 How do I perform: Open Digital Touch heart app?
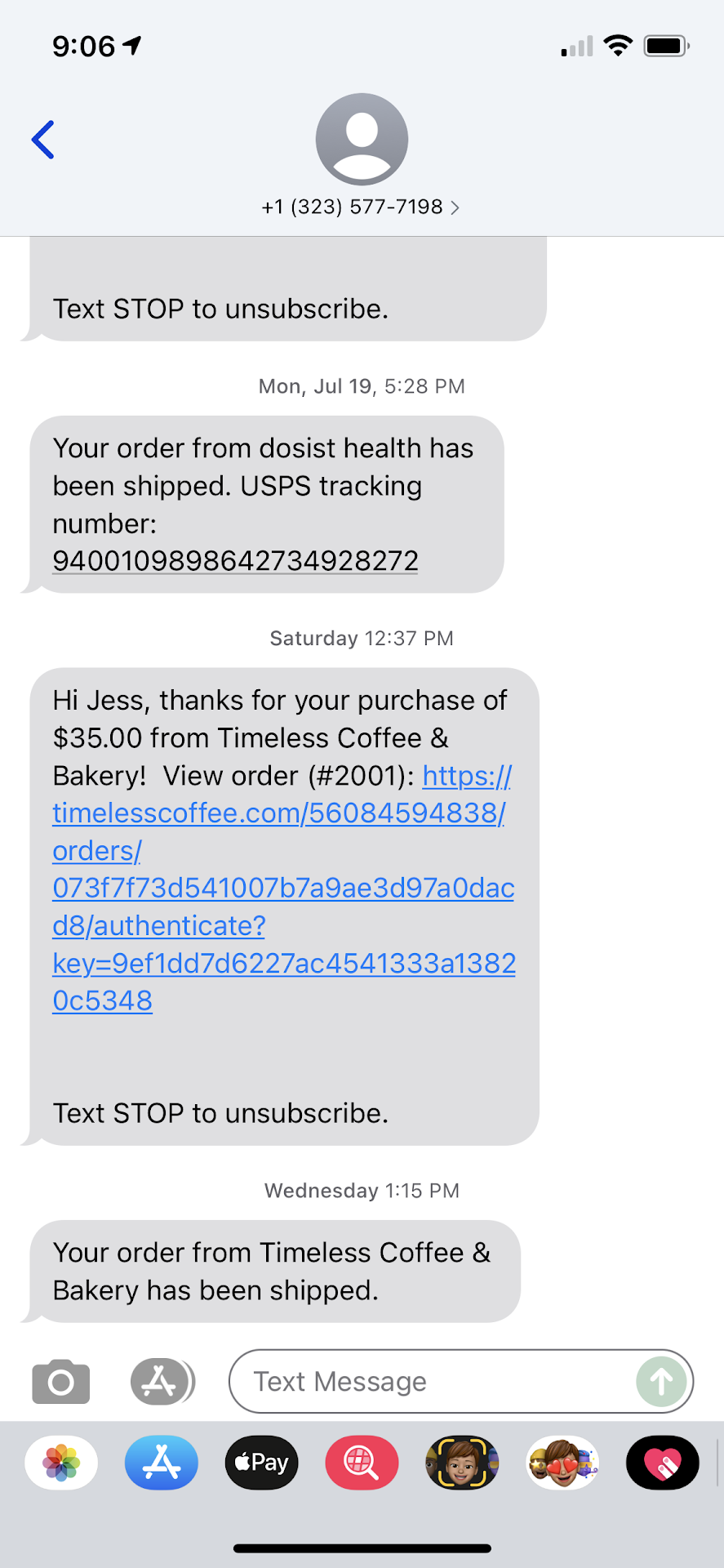[x=662, y=1463]
